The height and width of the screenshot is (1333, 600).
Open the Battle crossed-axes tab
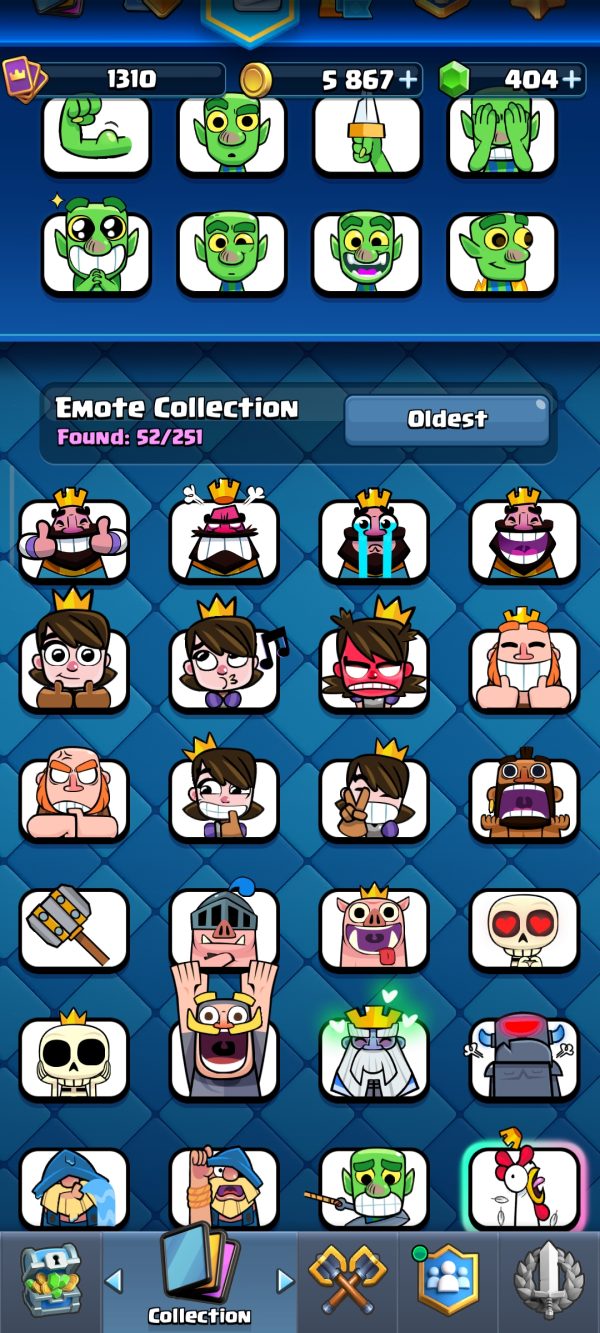[x=346, y=1281]
